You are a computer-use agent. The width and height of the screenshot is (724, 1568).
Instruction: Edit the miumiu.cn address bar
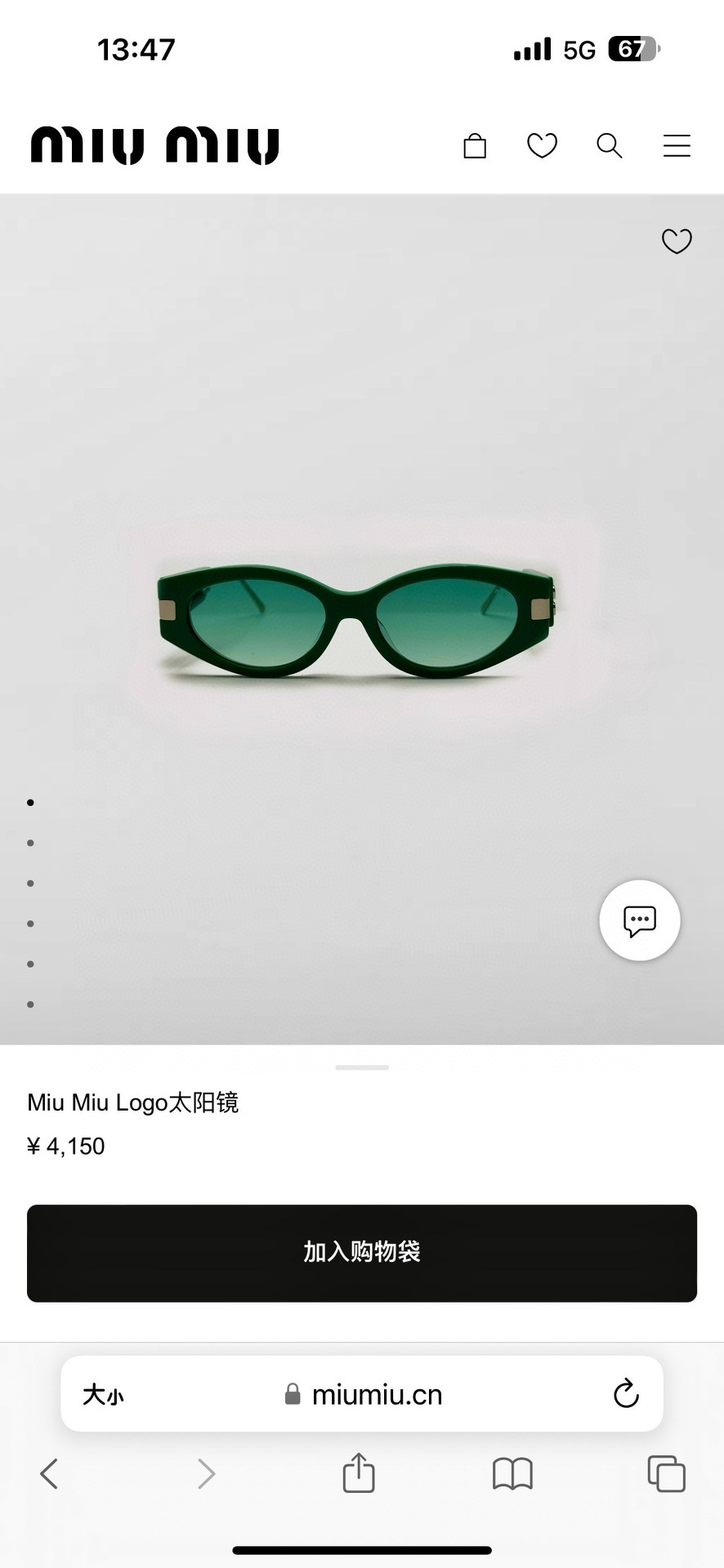point(376,1395)
